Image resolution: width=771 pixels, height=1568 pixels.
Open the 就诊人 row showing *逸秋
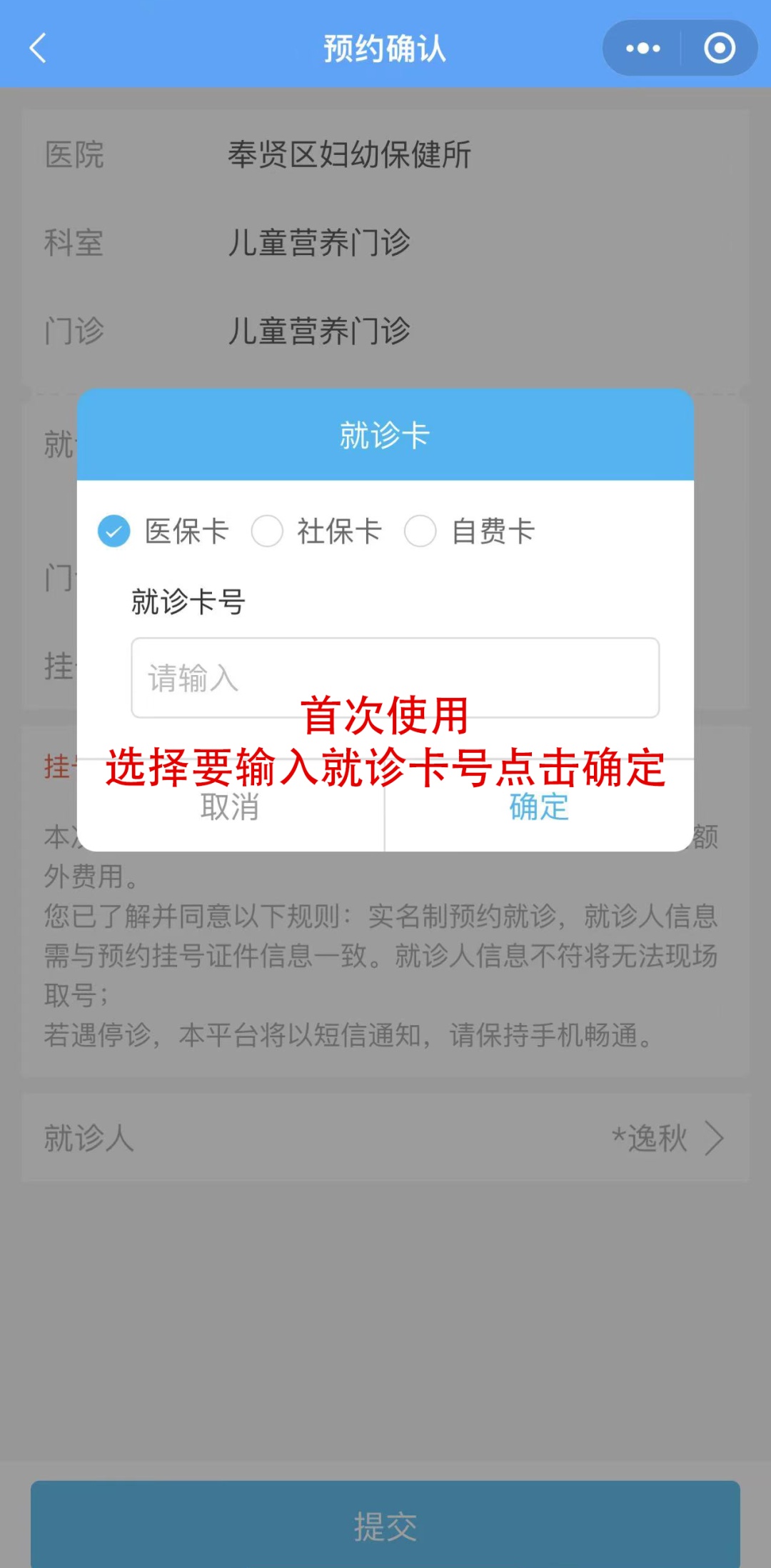pos(385,1138)
